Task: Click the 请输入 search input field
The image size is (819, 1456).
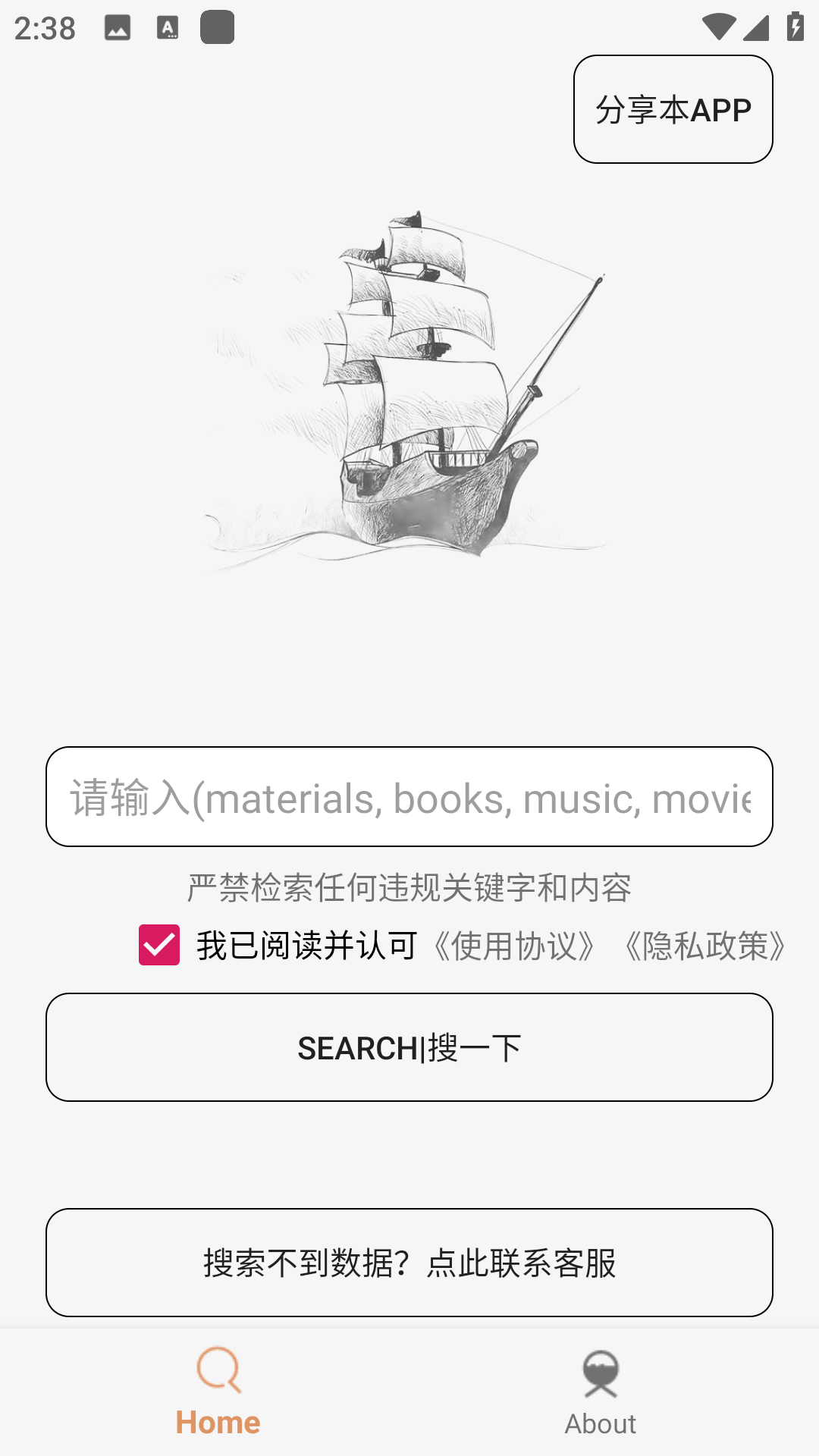Action: (x=409, y=797)
